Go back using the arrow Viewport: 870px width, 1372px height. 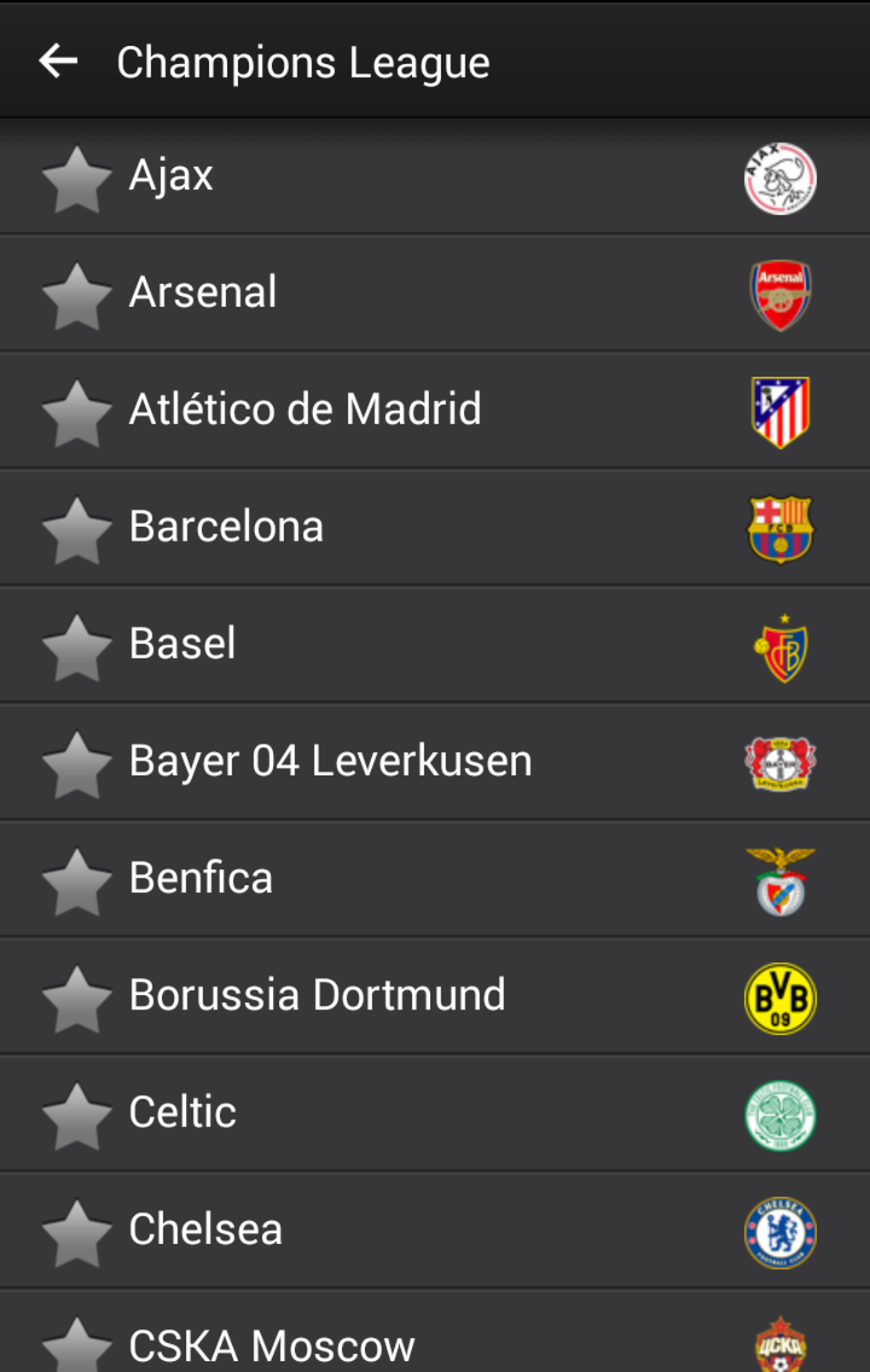[58, 61]
